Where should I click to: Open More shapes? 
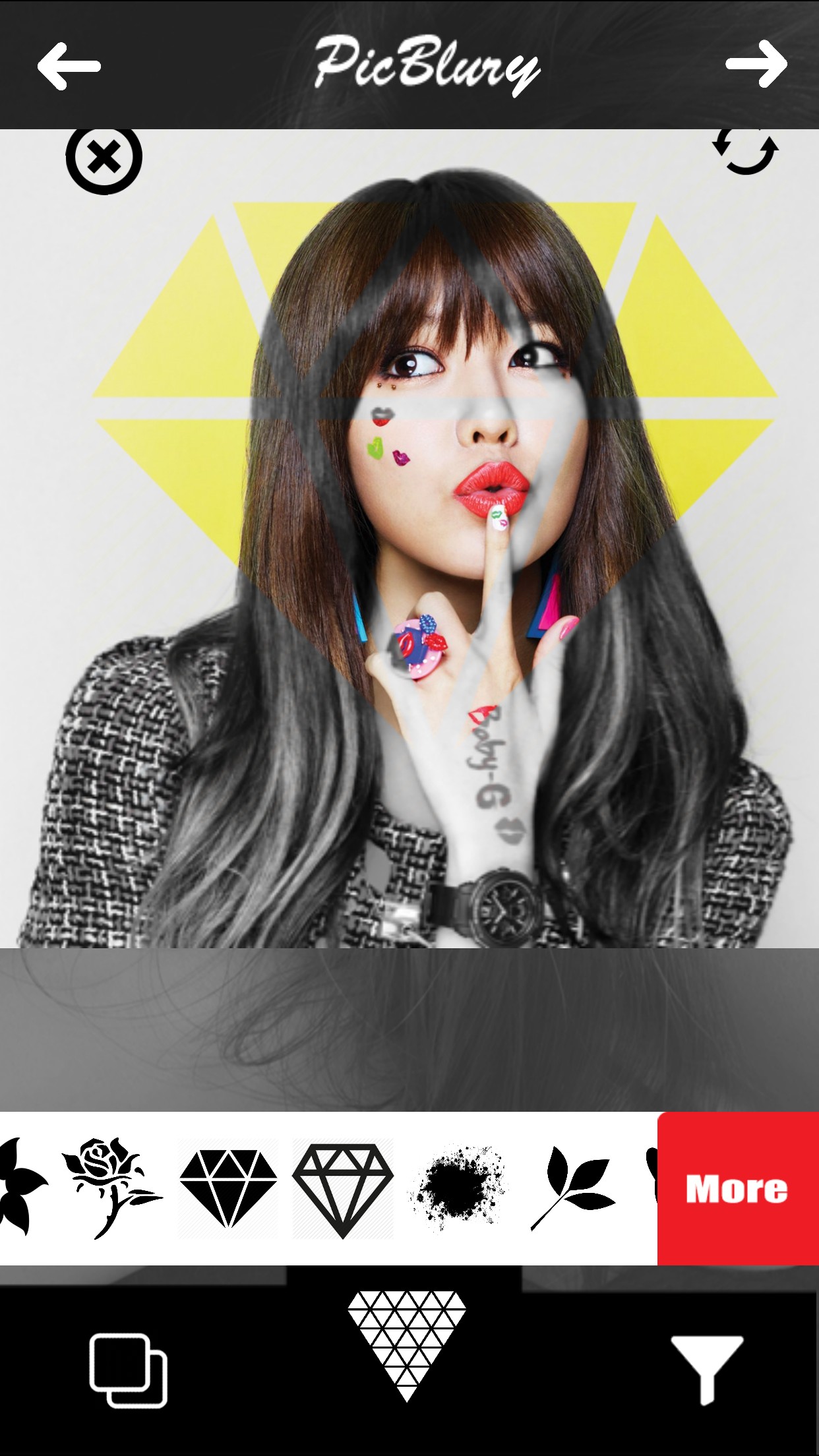point(737,1189)
